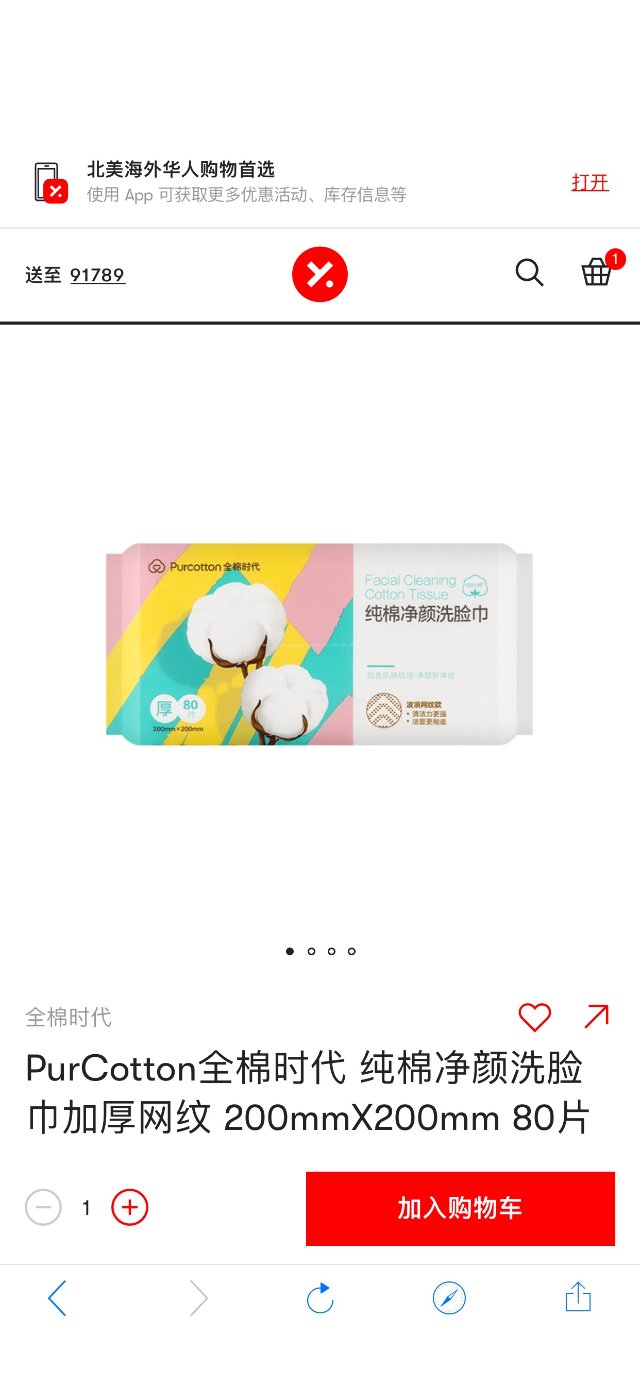
Task: Share the product via arrow icon
Action: coord(596,1017)
